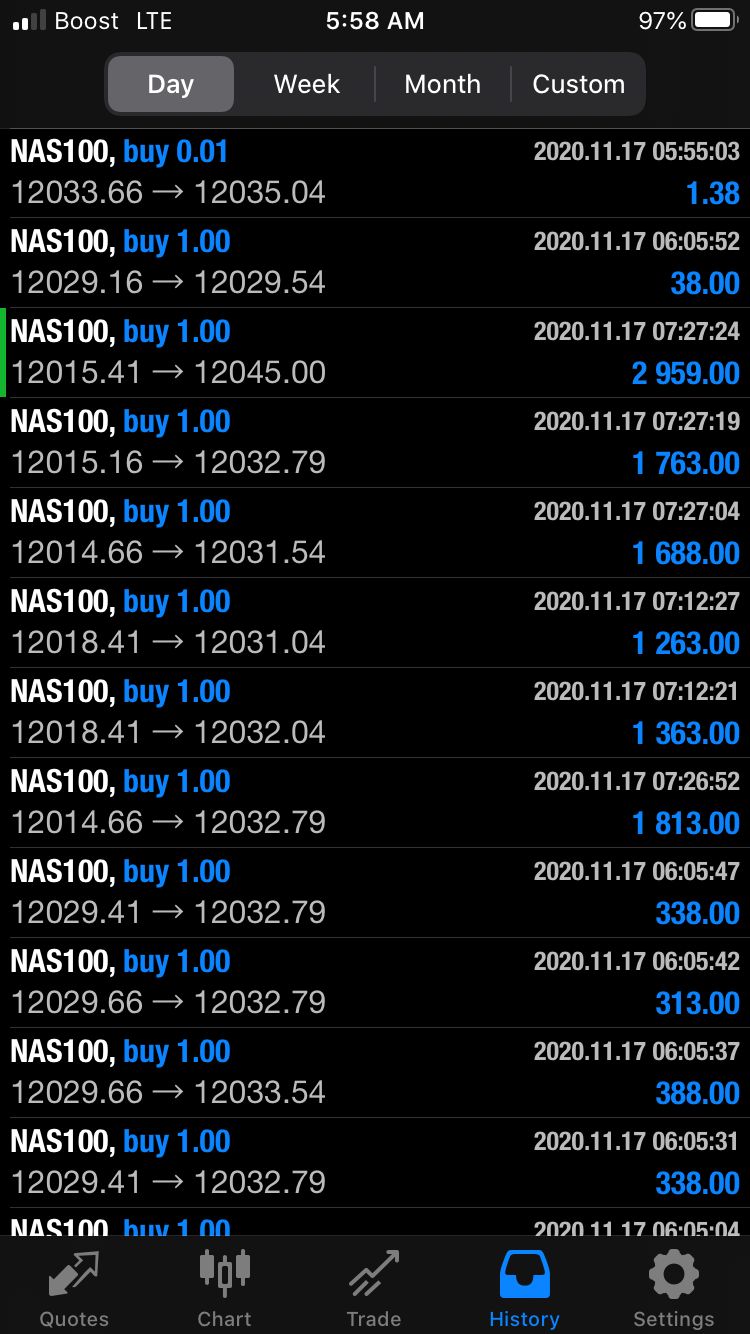Expand the trade with profit 2 959.00
This screenshot has height=1334, width=750.
375,353
